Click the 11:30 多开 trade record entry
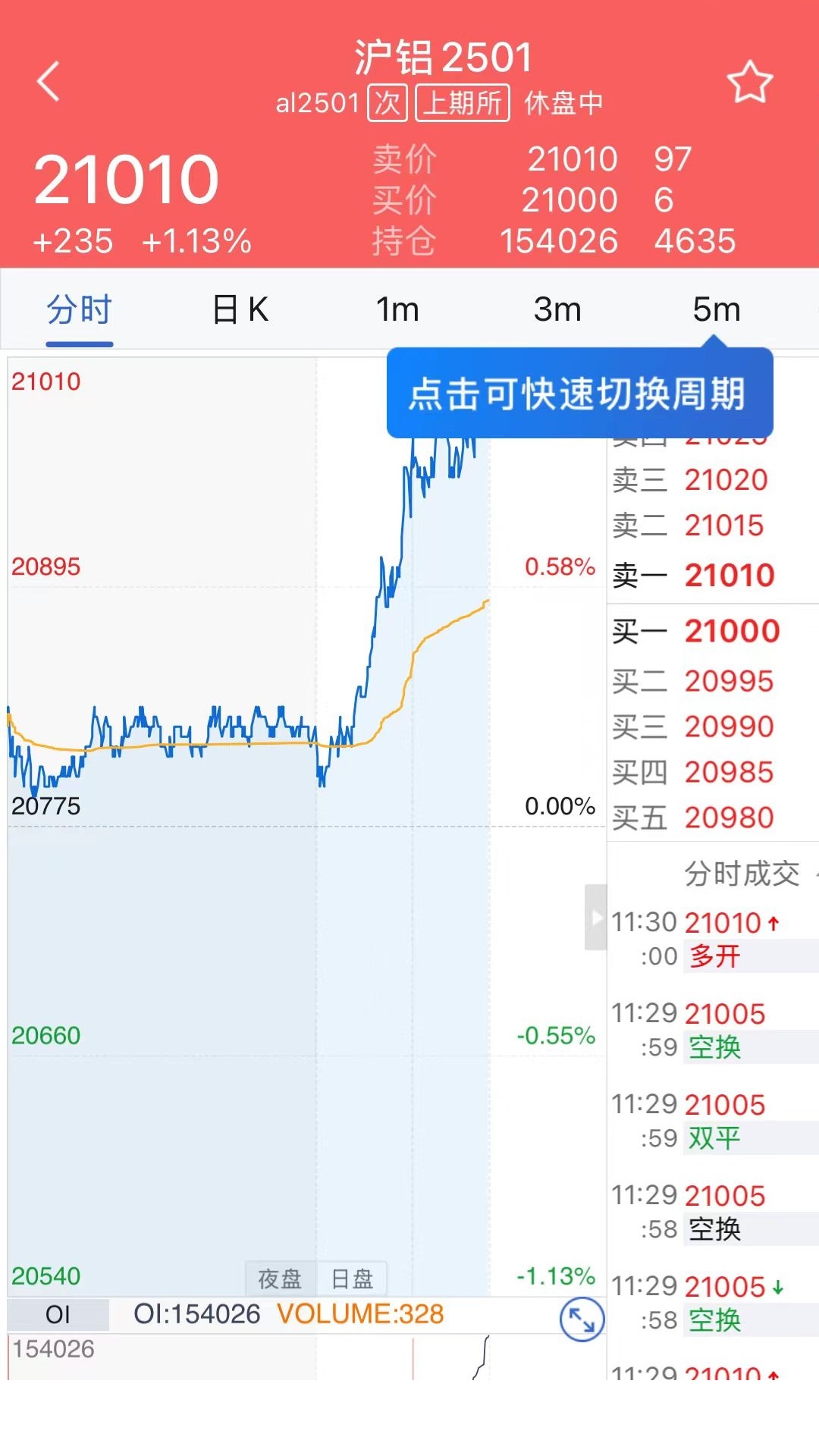Image resolution: width=819 pixels, height=1456 pixels. [x=713, y=956]
